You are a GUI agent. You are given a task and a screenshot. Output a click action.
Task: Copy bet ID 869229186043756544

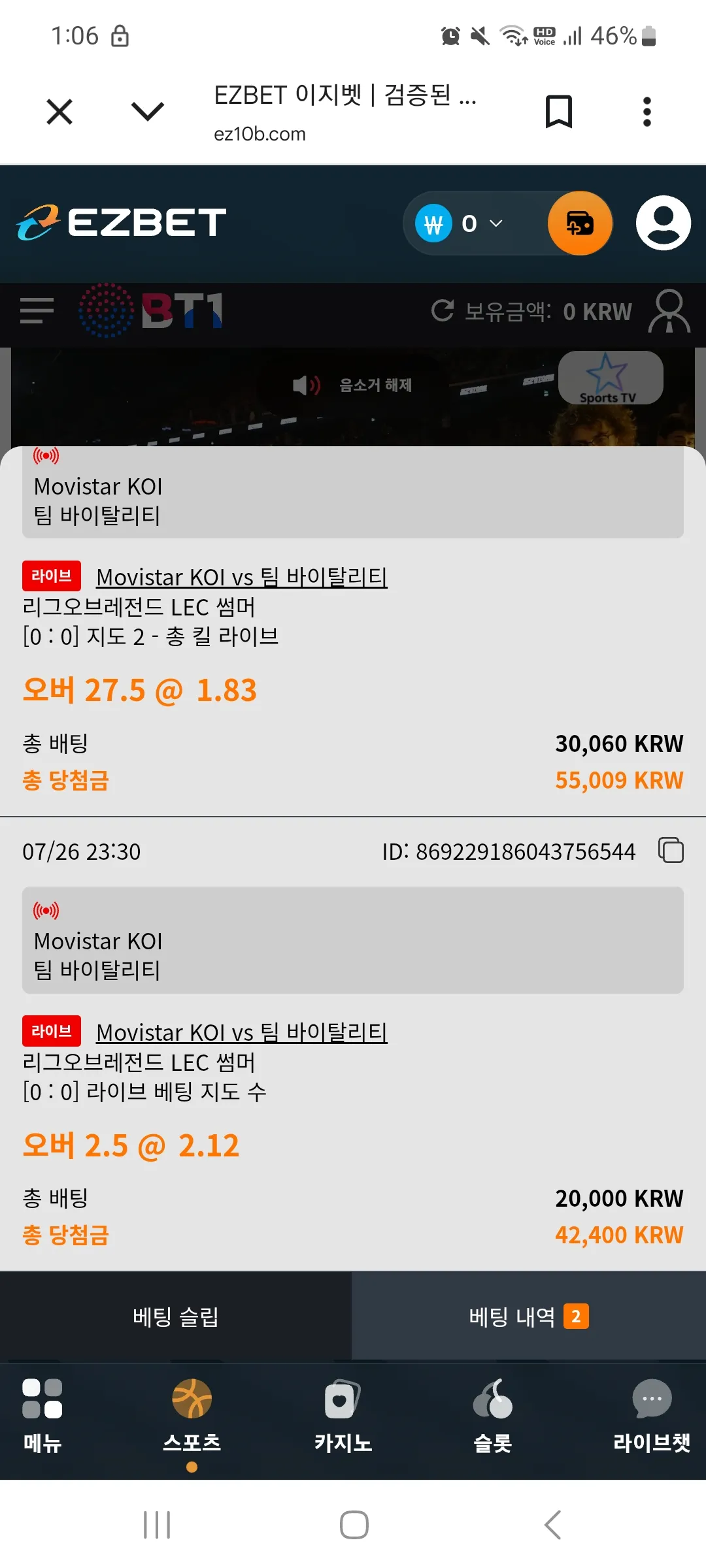coord(671,851)
